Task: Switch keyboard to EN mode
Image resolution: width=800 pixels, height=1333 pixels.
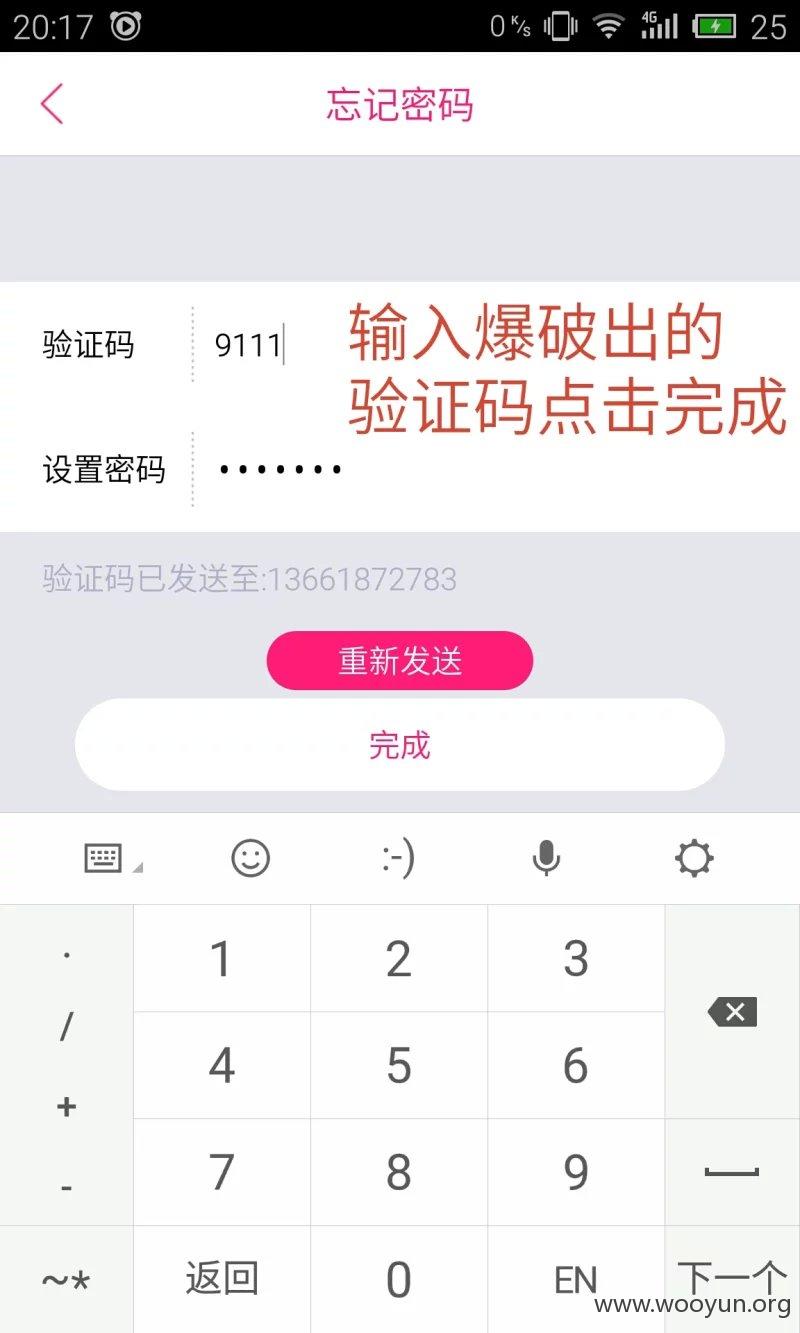Action: click(576, 1279)
